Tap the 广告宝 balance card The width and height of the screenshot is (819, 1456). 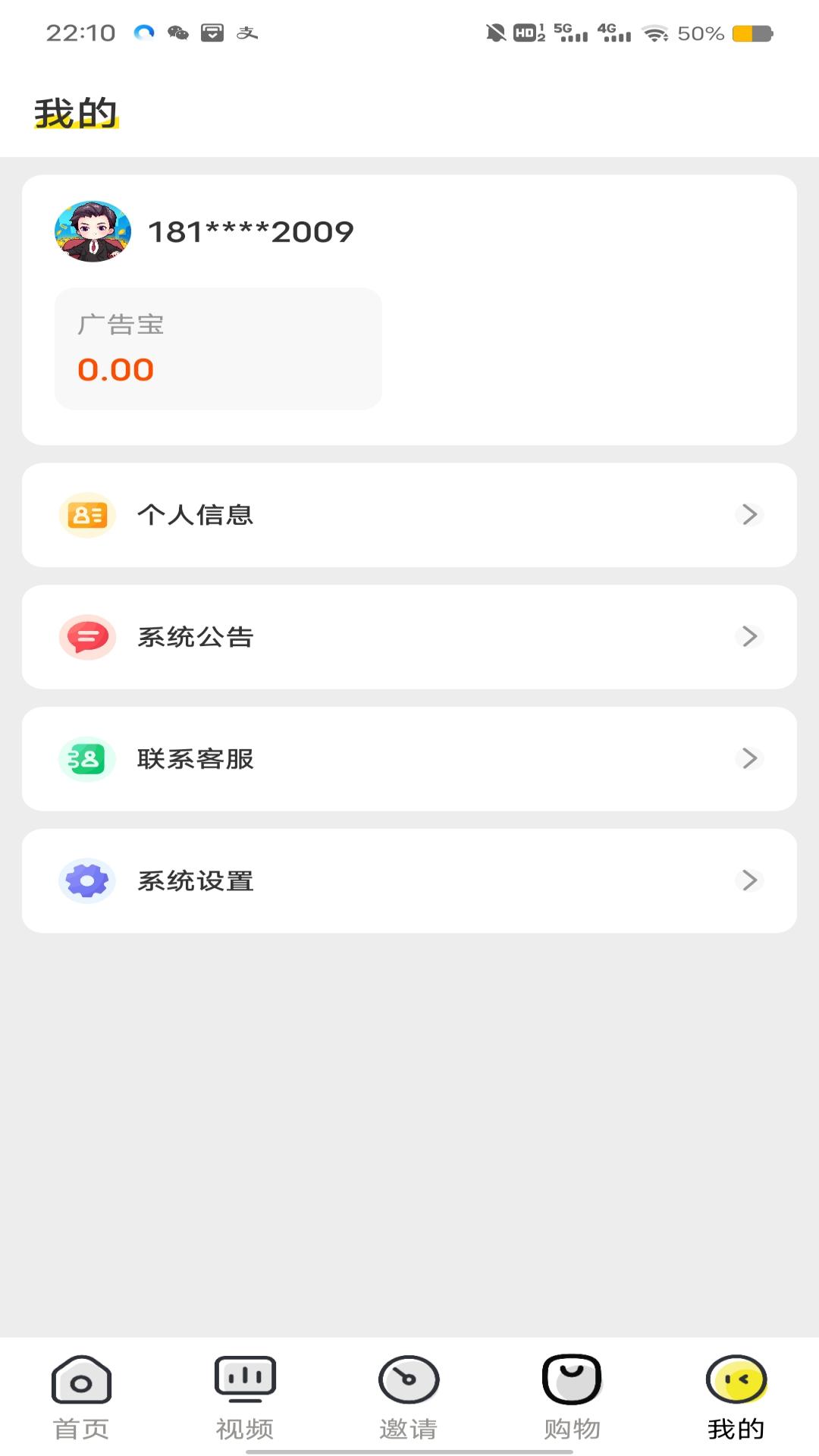218,347
